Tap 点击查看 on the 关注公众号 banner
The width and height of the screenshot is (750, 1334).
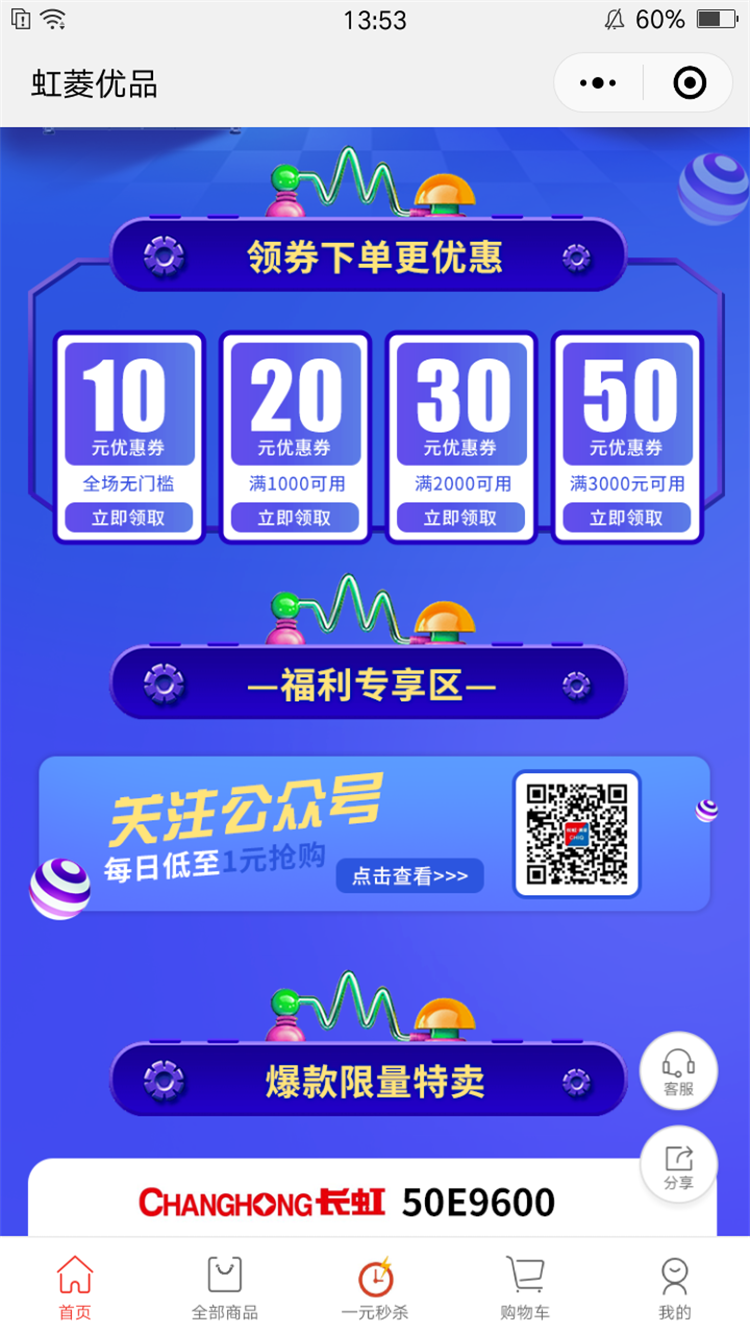409,876
